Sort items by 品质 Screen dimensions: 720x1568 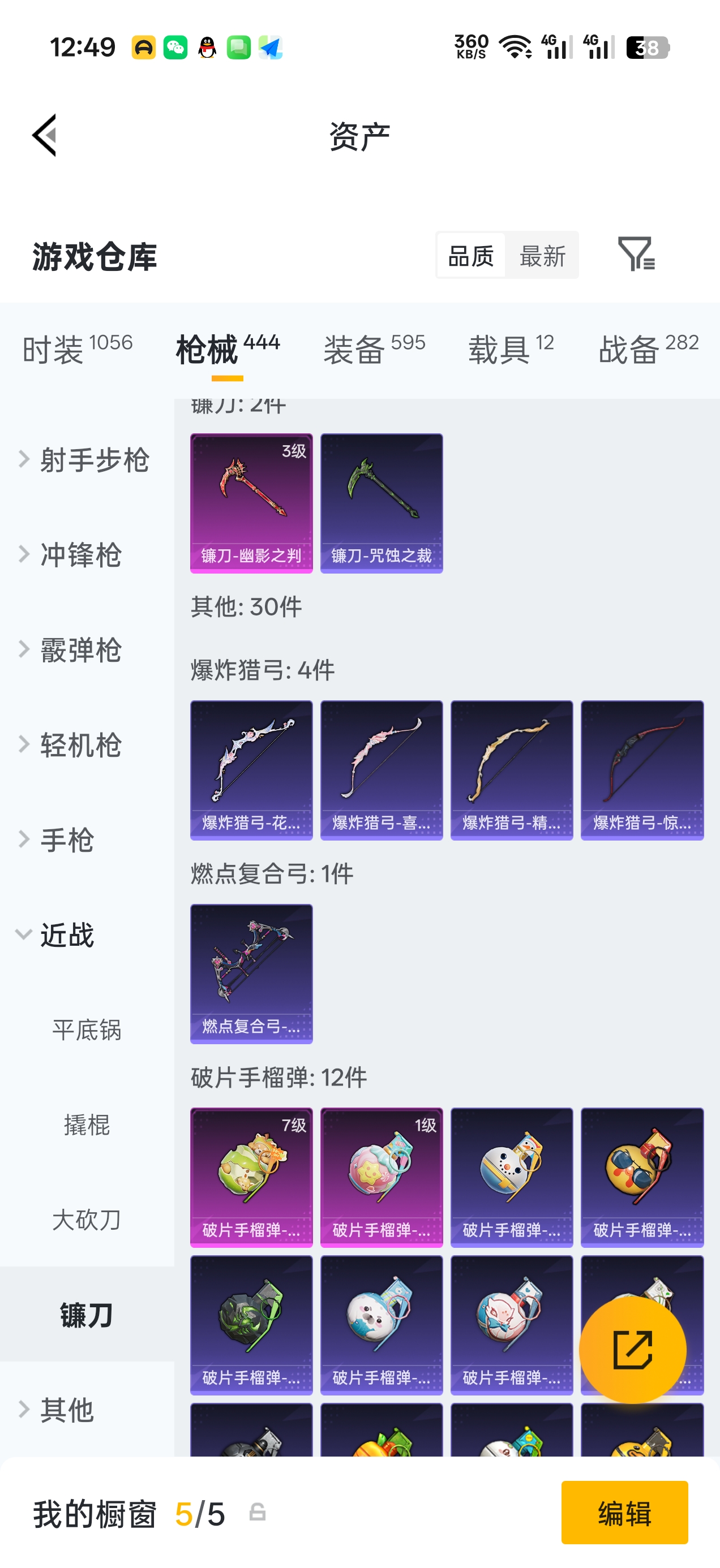(471, 256)
